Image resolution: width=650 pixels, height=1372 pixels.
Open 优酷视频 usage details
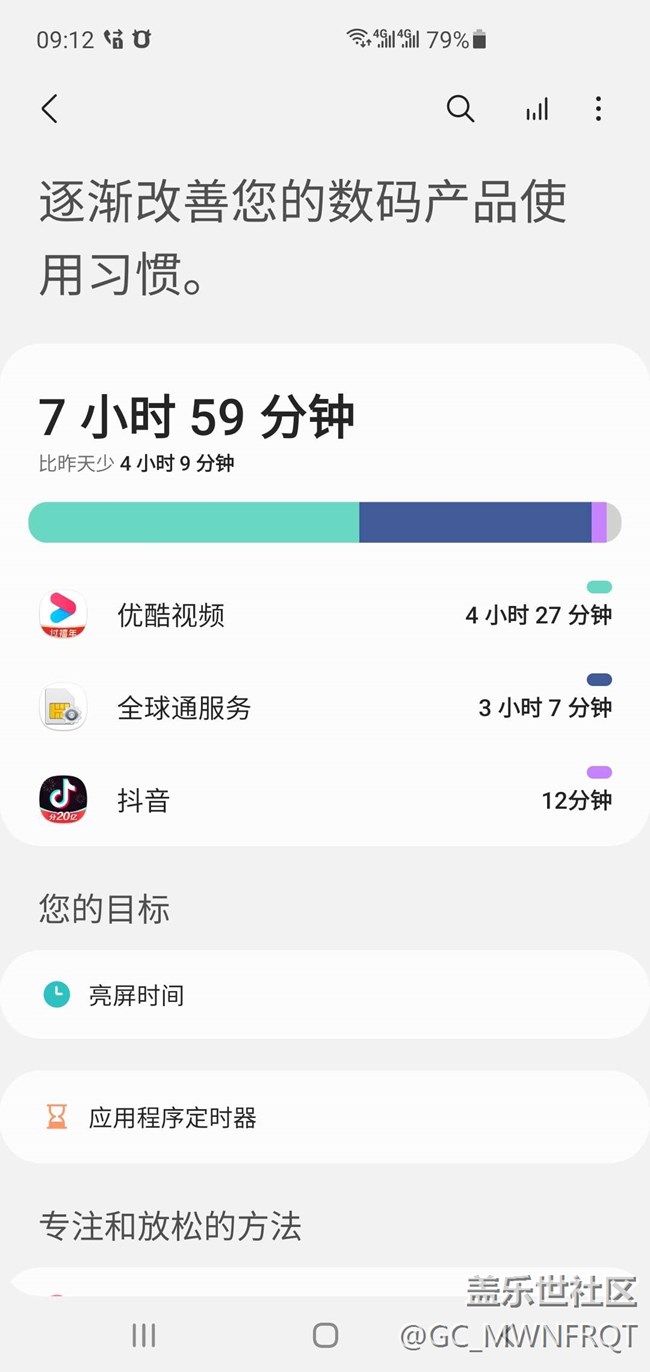[x=325, y=615]
